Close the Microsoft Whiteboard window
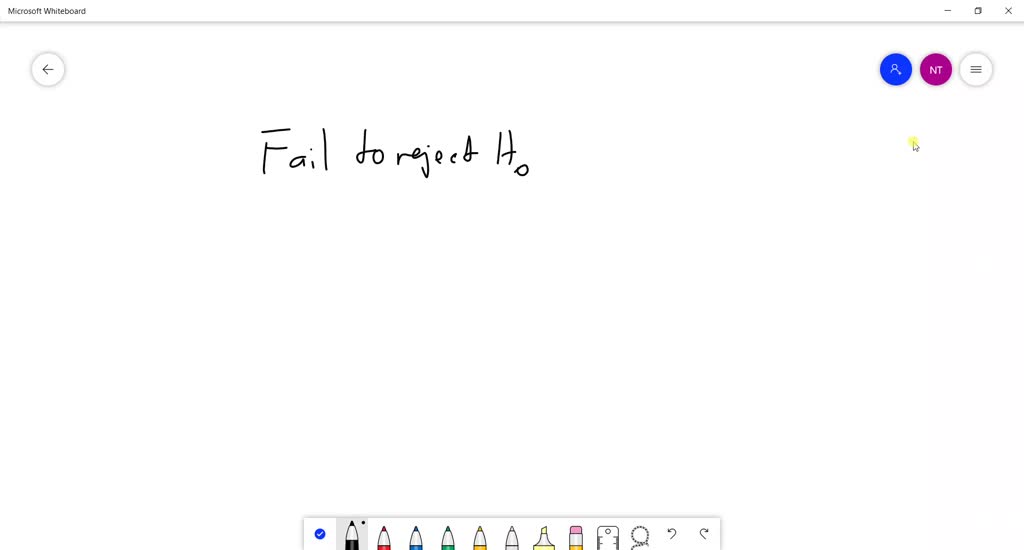1024x550 pixels. [1008, 11]
